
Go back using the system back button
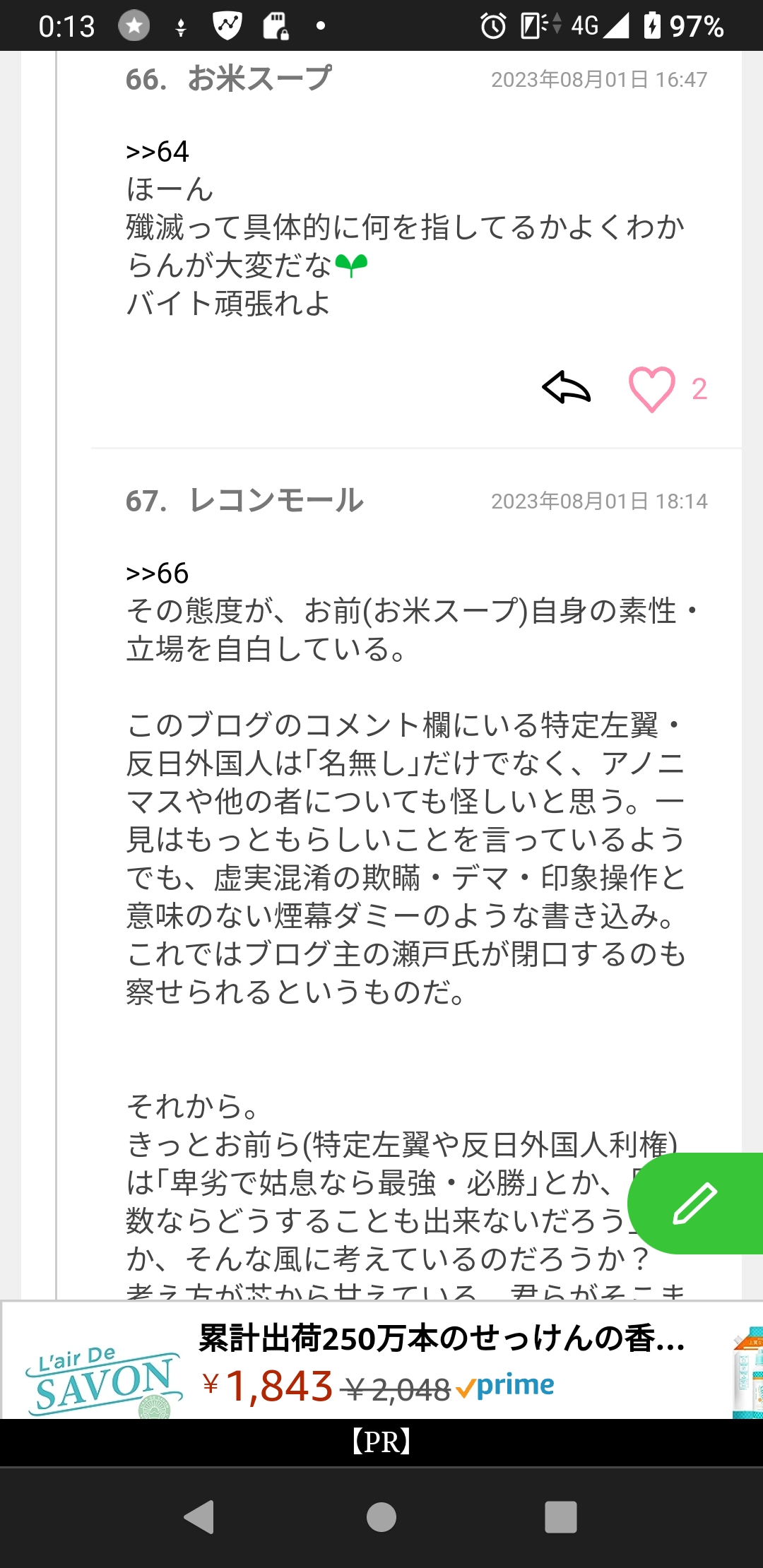point(200,1516)
